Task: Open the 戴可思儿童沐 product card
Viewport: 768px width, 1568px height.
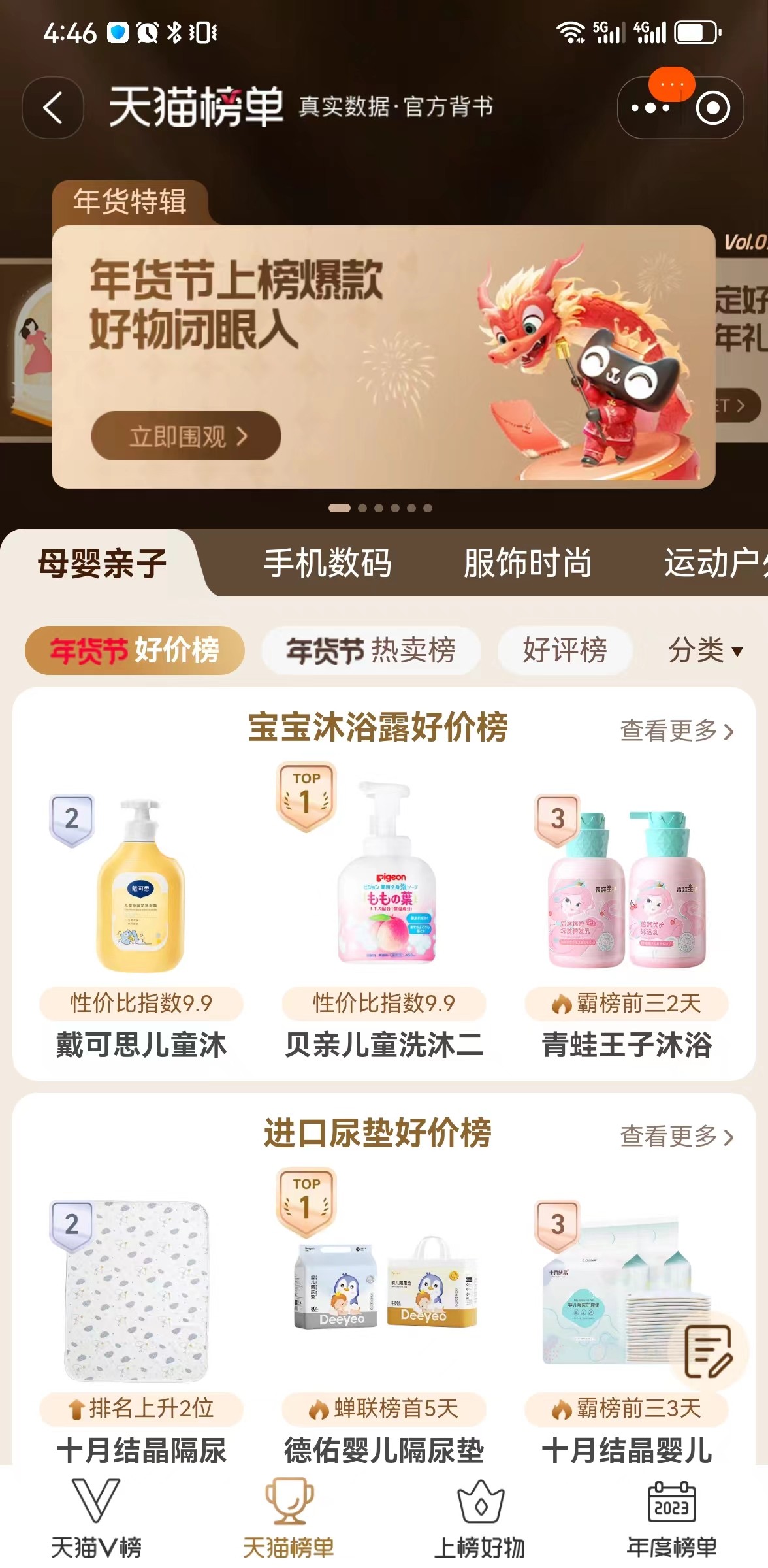Action: click(140, 915)
